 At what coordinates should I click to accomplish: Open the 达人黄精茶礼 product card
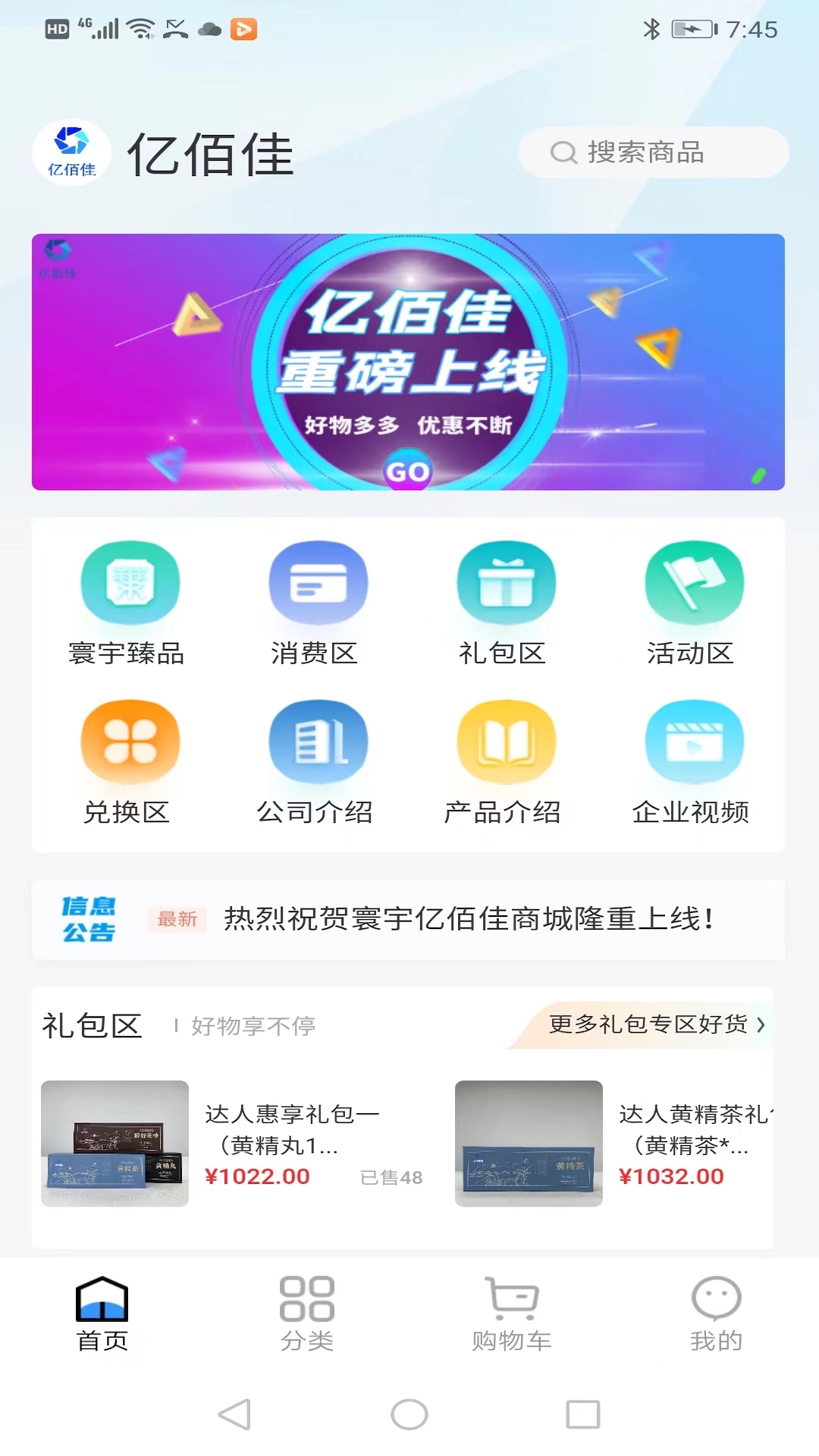tap(614, 1144)
